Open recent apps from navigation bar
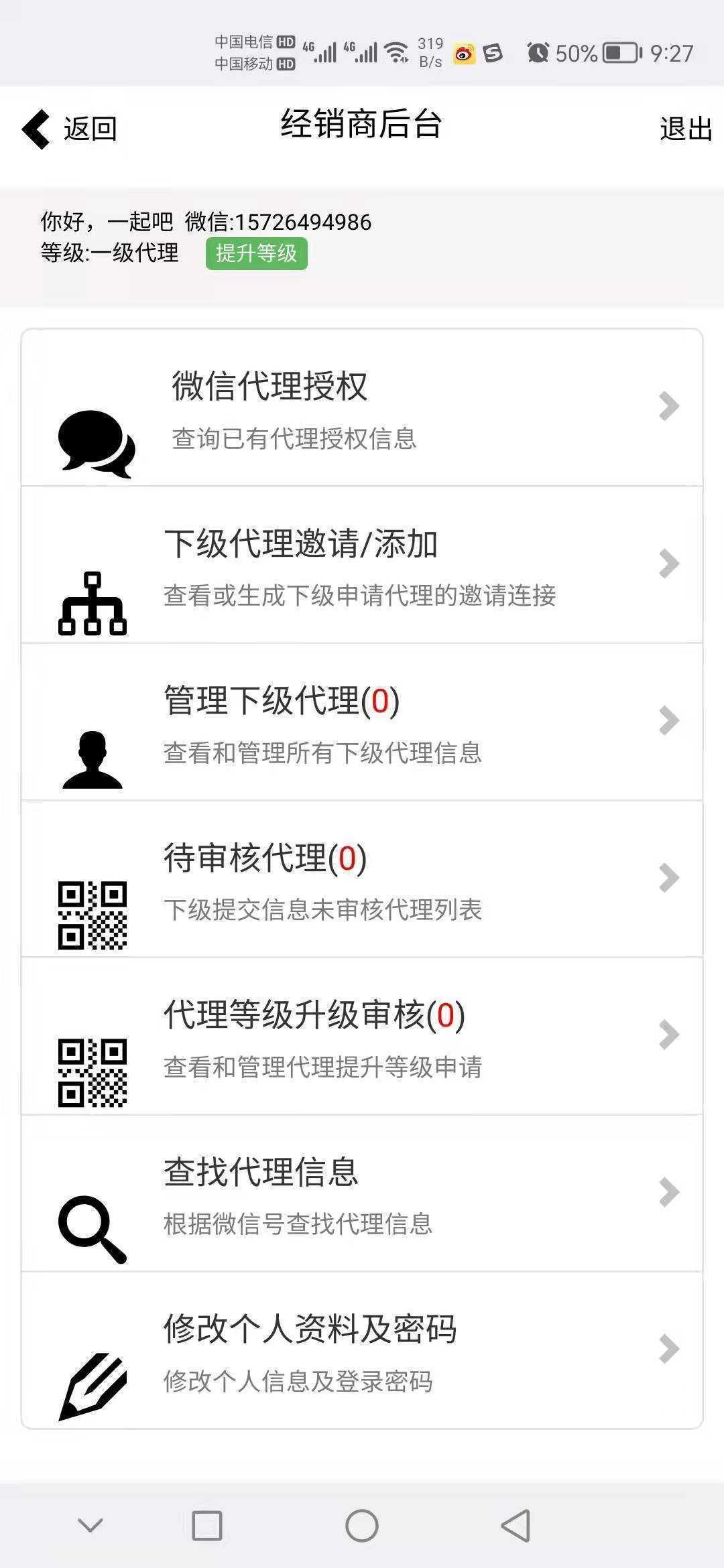724x1568 pixels. (x=207, y=1526)
